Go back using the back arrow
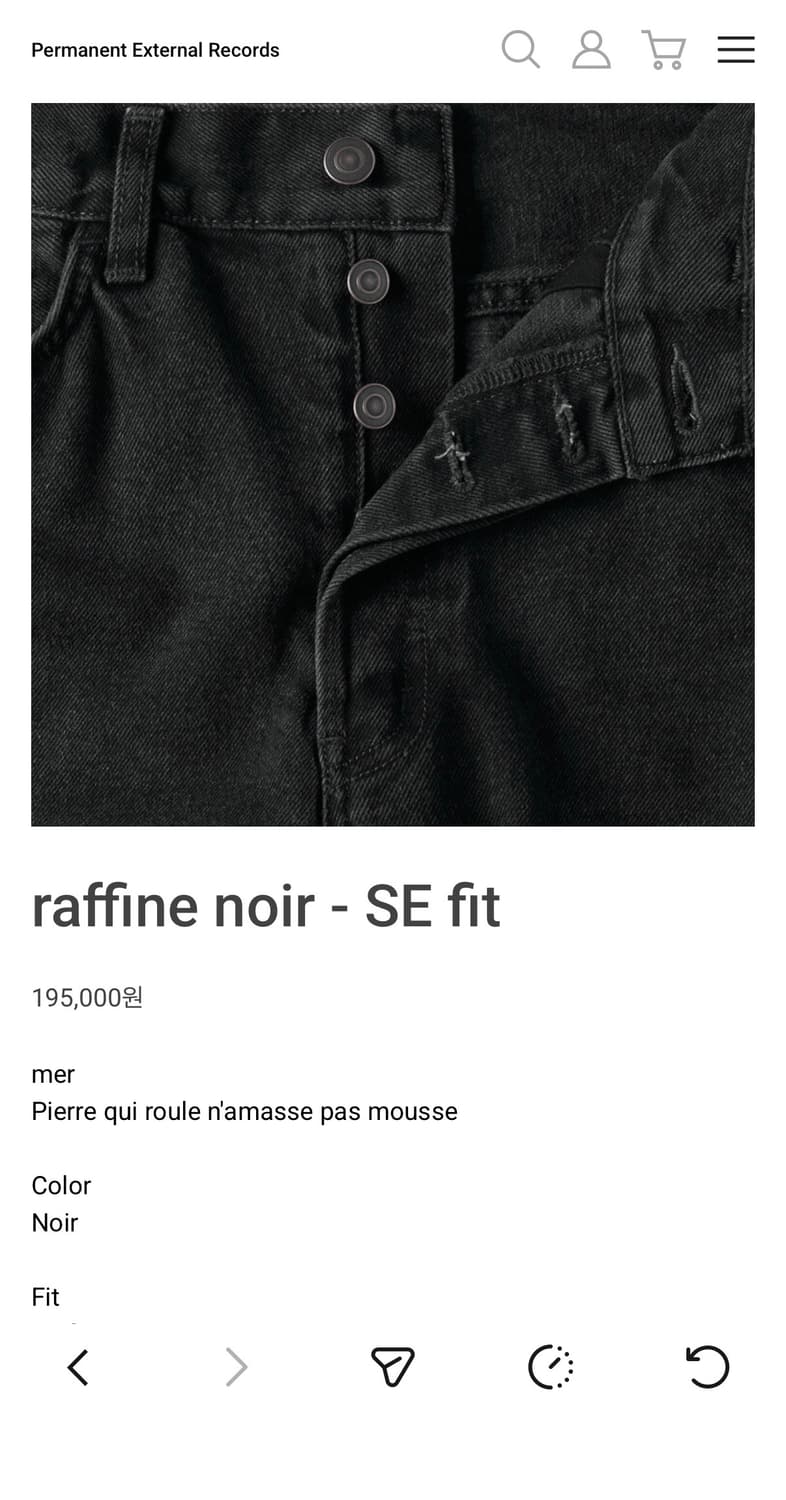Screen dimensions: 786x1500 click(78, 1367)
